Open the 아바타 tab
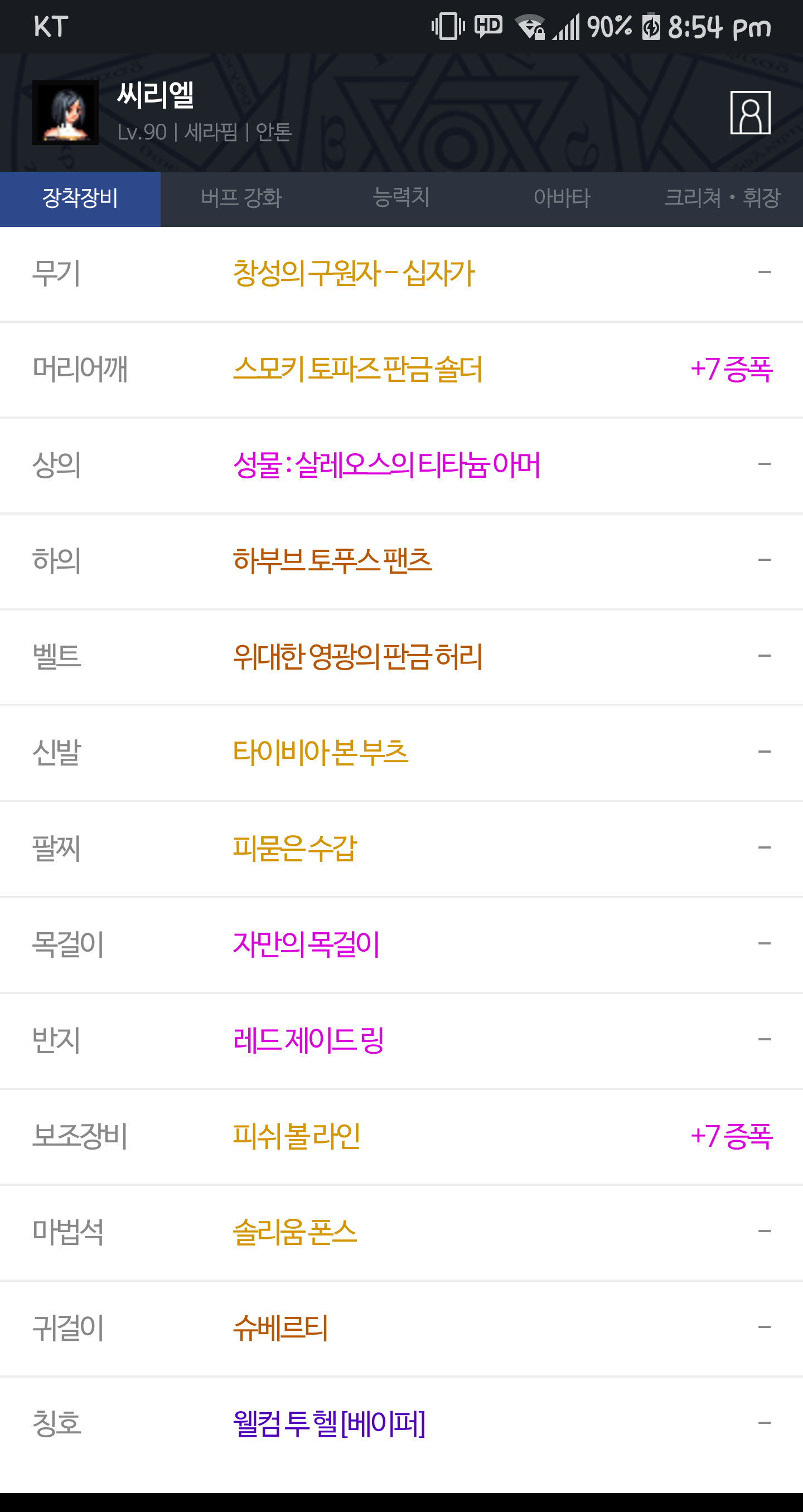The width and height of the screenshot is (803, 1512). tap(562, 198)
